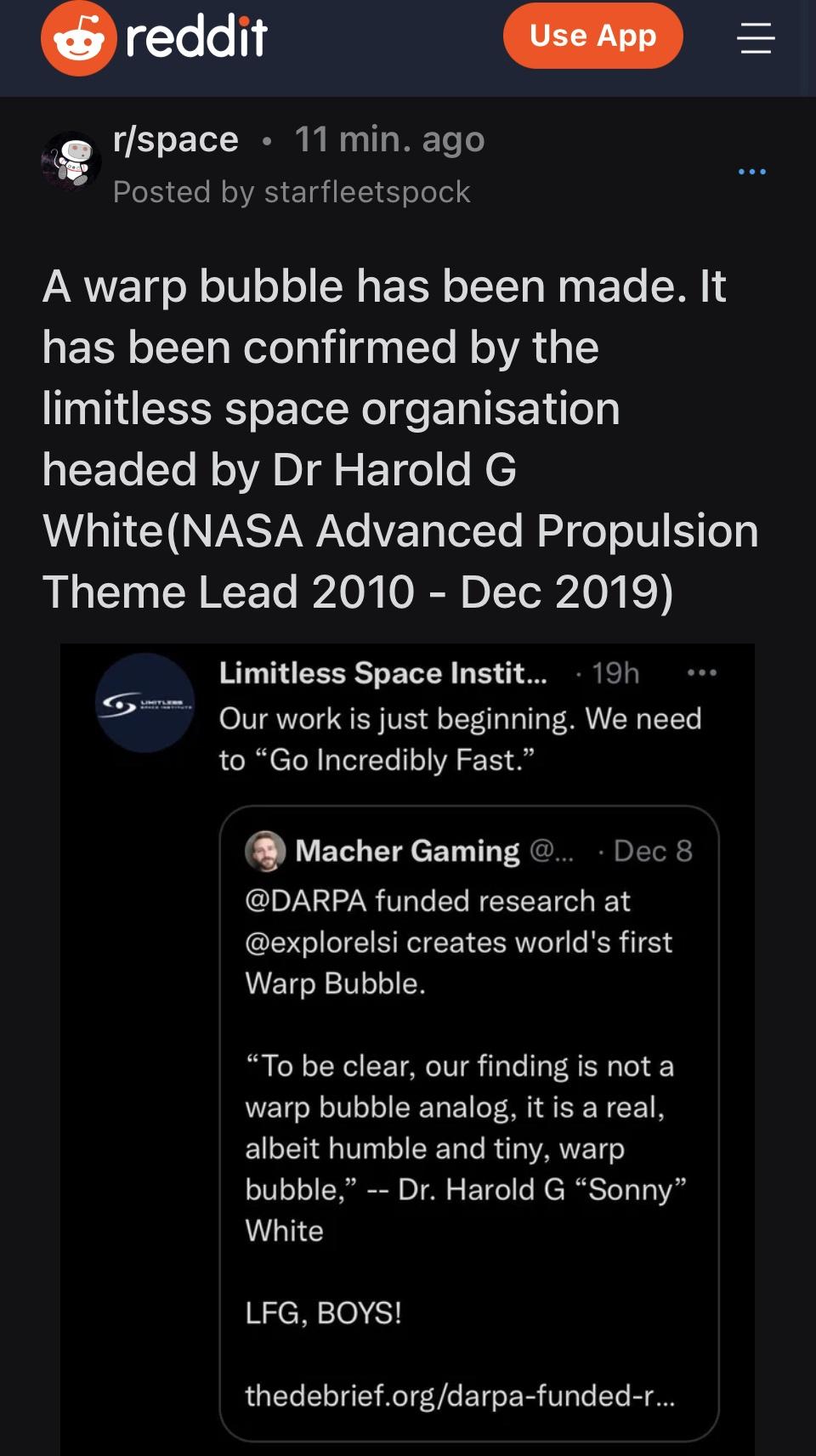Click the Dec 8 timestamp on quoted tweet

click(x=651, y=851)
